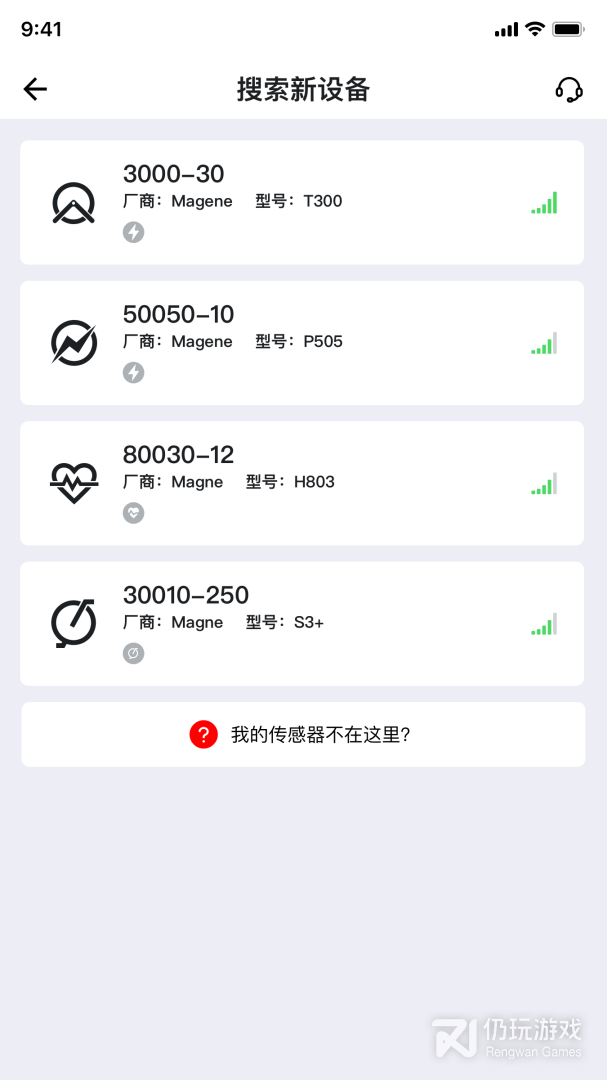Open customer support headset icon

point(569,90)
